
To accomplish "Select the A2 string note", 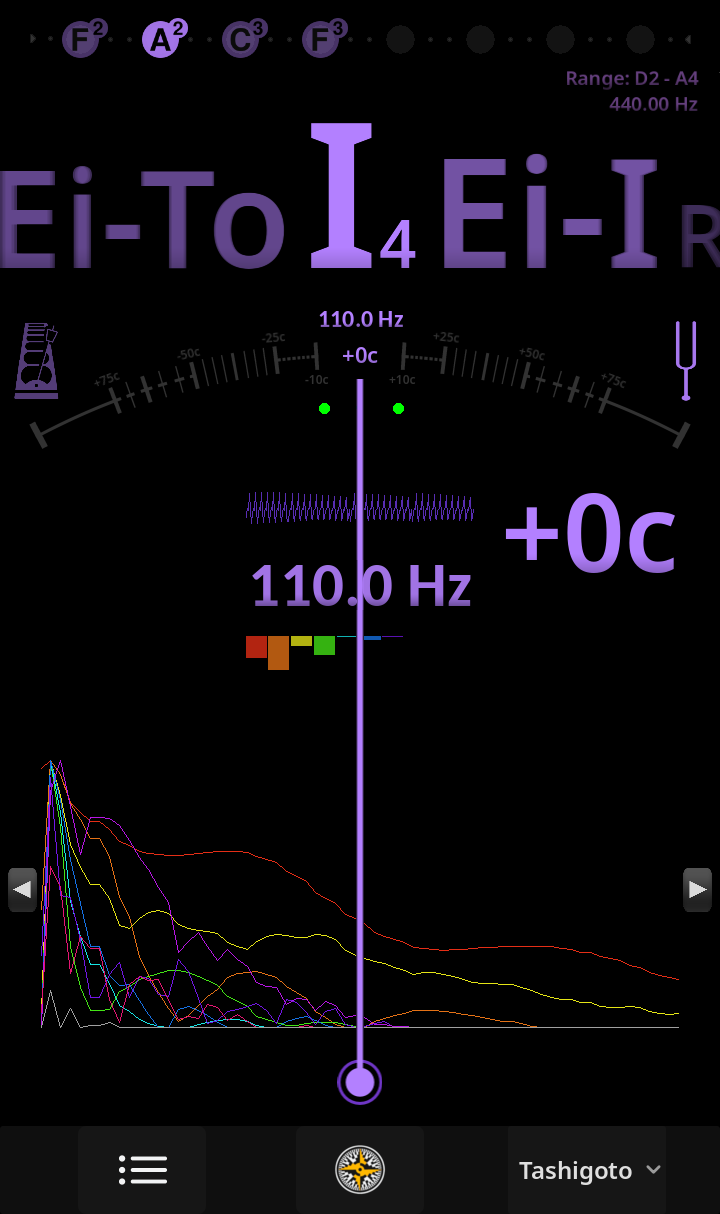I will pyautogui.click(x=160, y=39).
